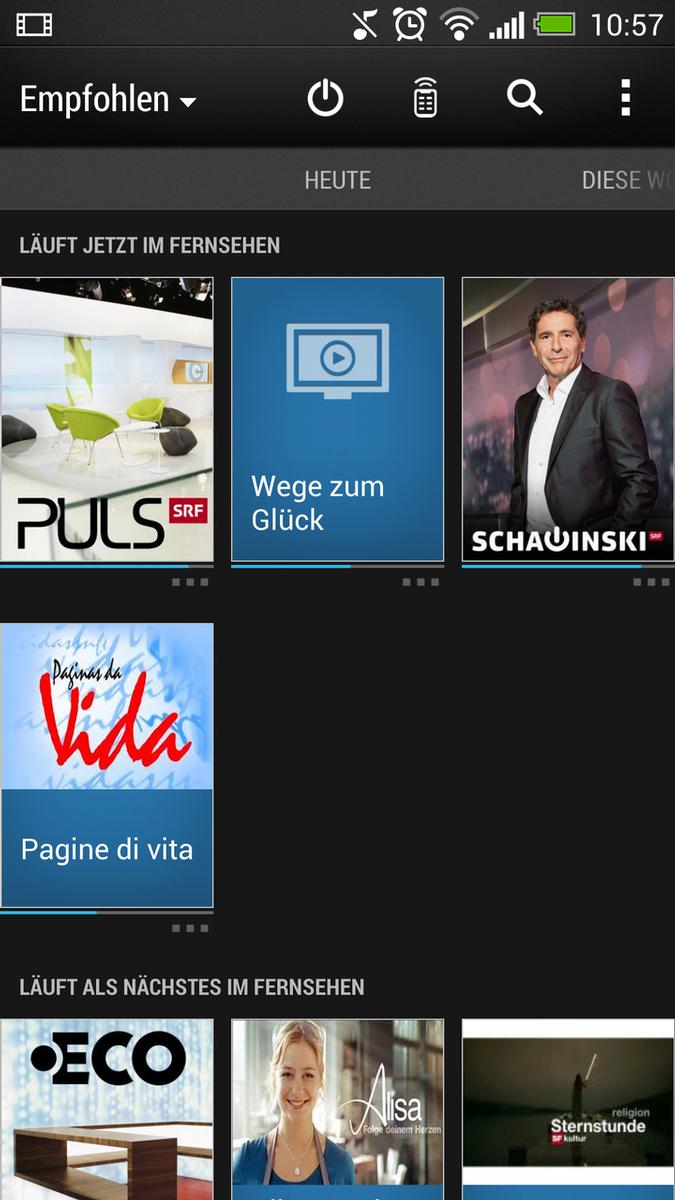This screenshot has height=1200, width=675.
Task: Switch to the DIESE WOCHE tab
Action: click(628, 180)
